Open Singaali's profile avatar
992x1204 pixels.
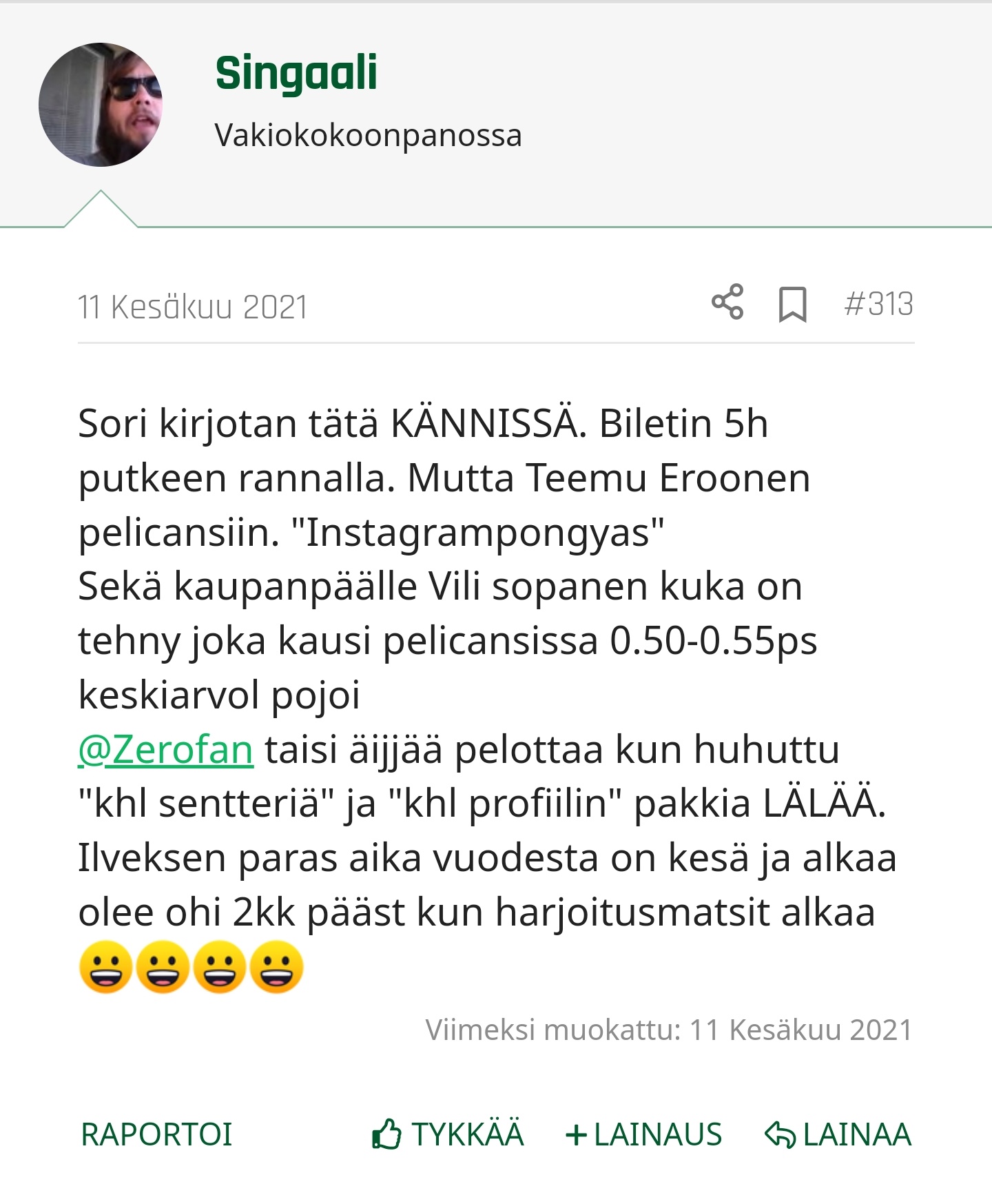[x=101, y=105]
